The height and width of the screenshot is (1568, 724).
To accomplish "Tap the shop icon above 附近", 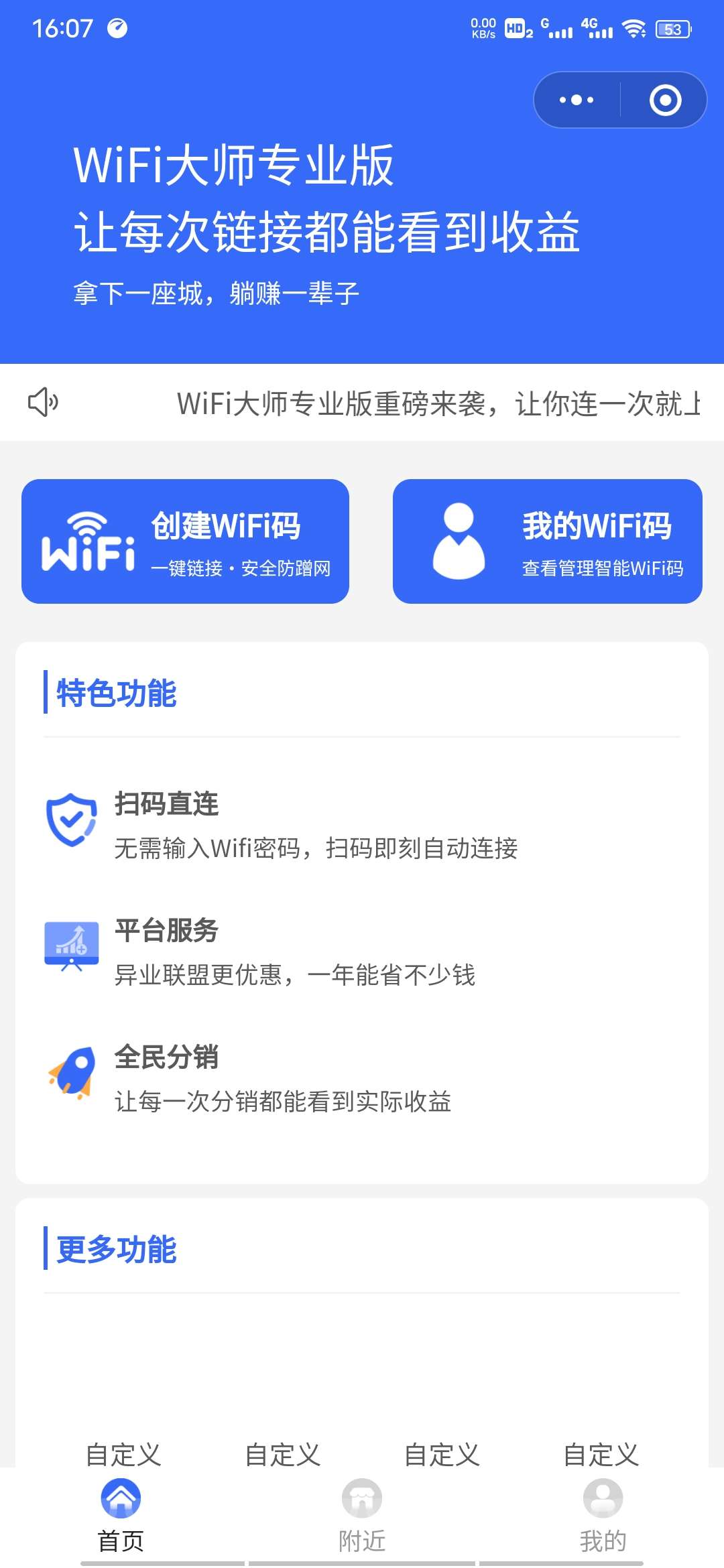I will [361, 1498].
